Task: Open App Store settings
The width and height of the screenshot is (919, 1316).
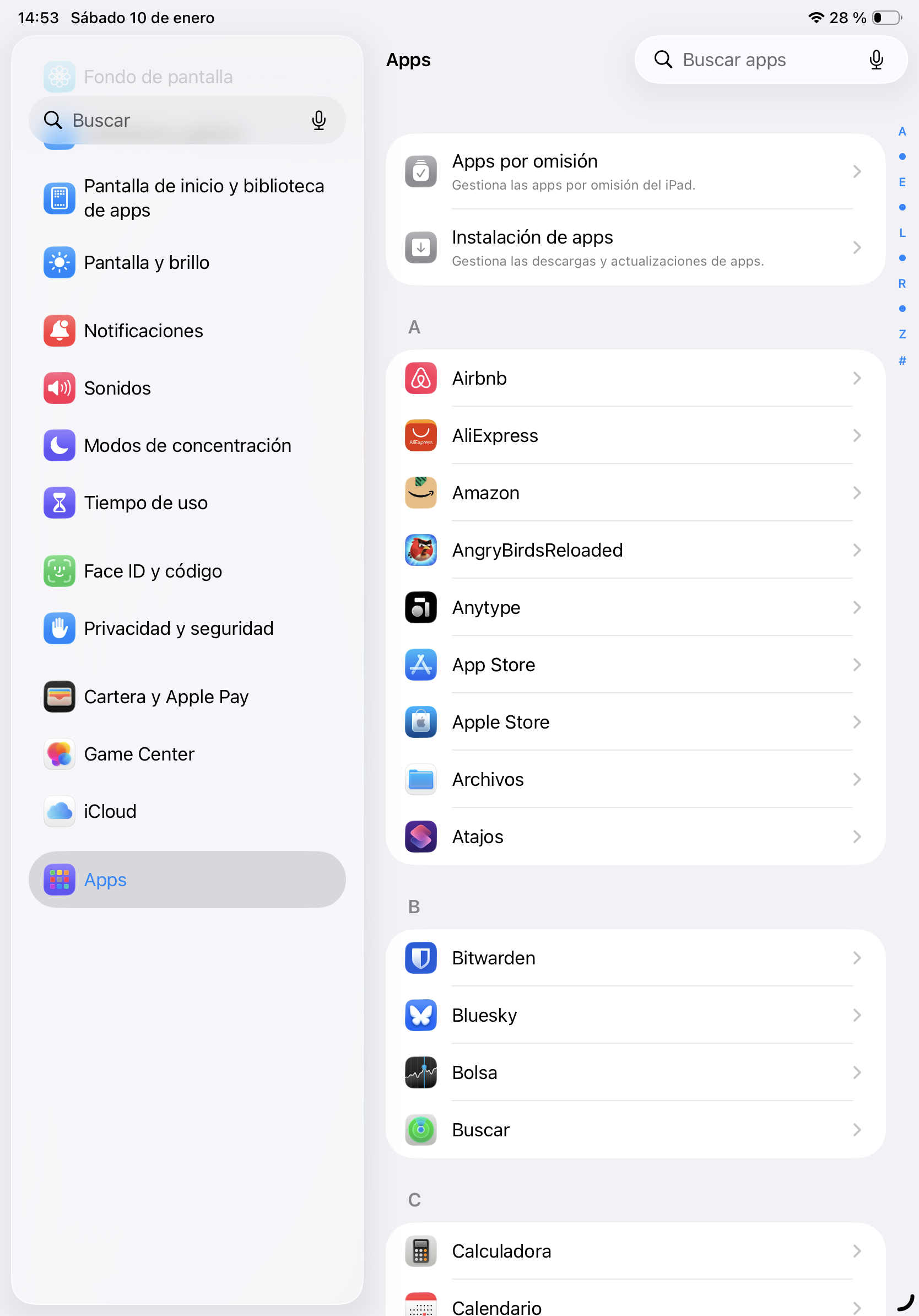Action: coord(635,665)
